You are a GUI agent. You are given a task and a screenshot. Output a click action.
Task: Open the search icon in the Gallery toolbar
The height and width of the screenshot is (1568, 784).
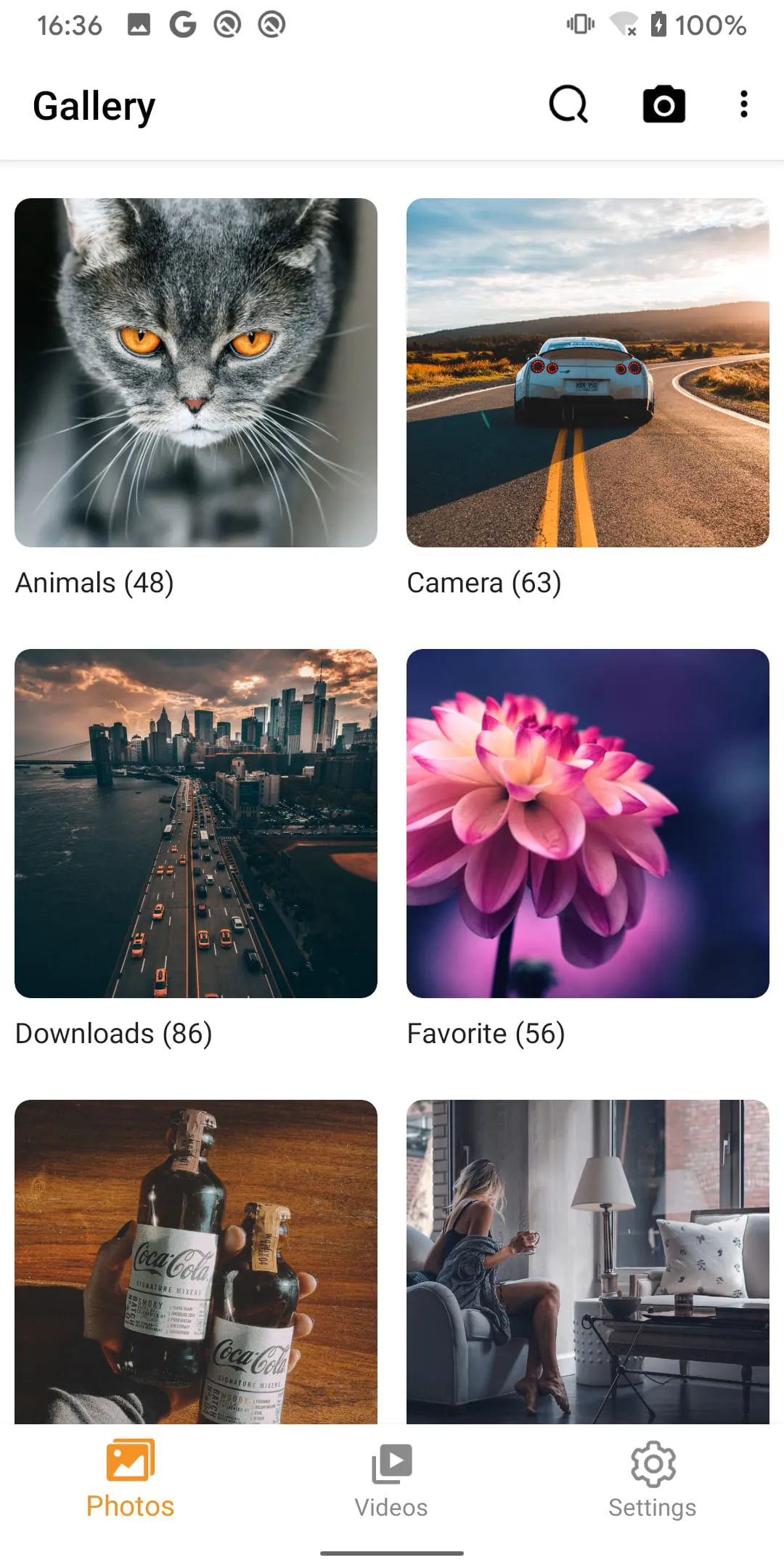click(568, 104)
